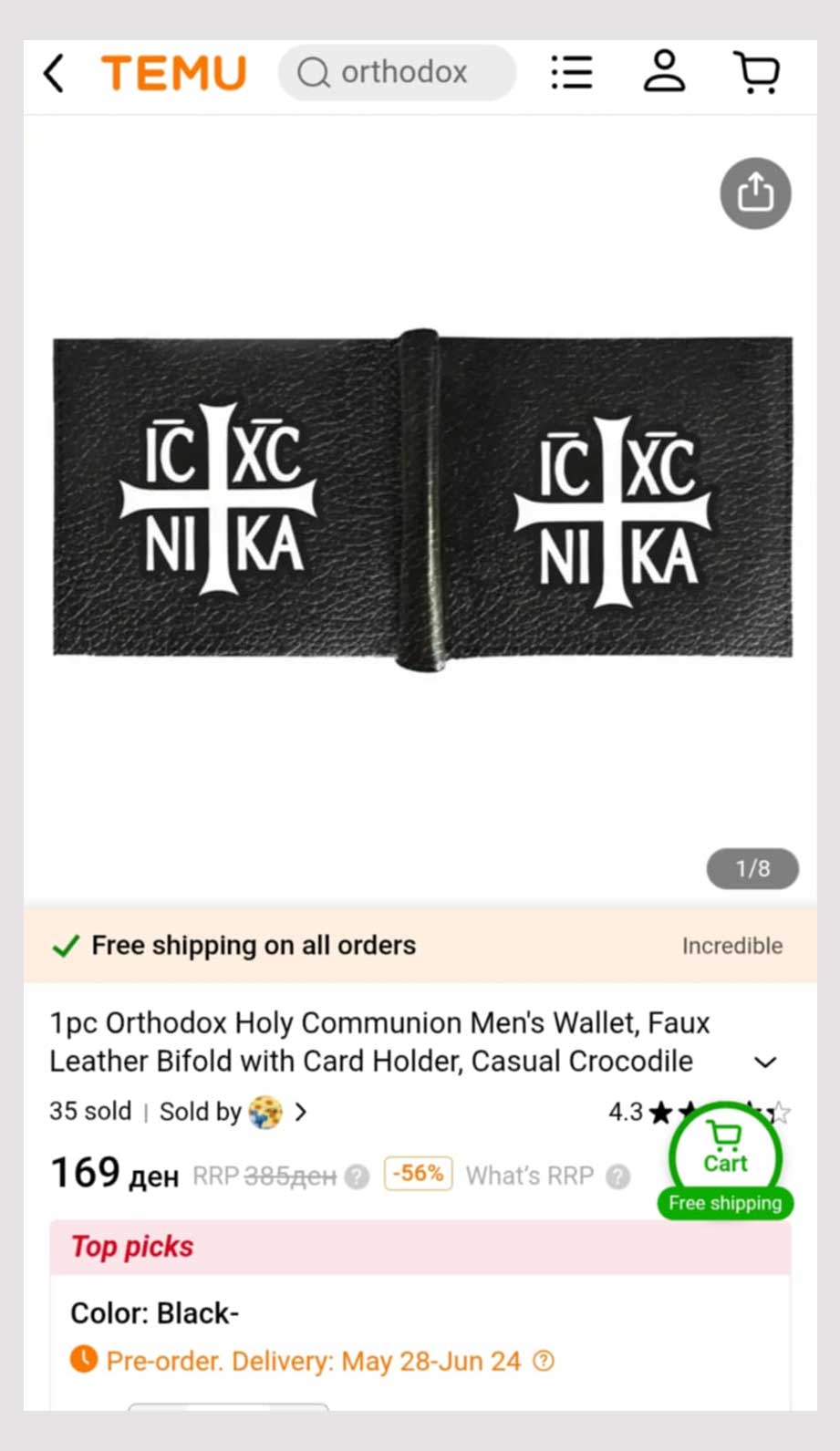Tap the search box with 'orthodox'
This screenshot has height=1451, width=840.
click(x=398, y=72)
